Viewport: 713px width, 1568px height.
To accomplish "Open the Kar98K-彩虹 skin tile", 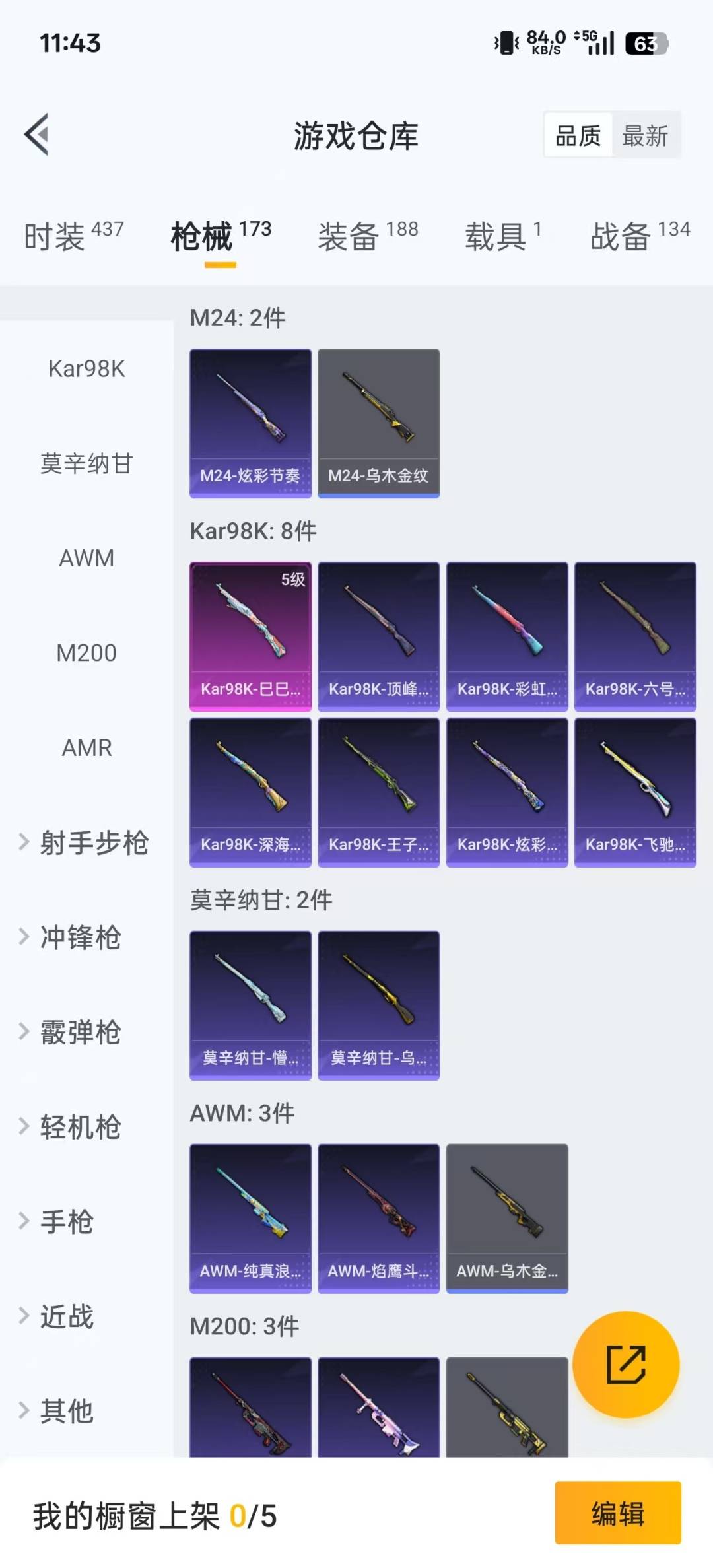I will pyautogui.click(x=507, y=636).
